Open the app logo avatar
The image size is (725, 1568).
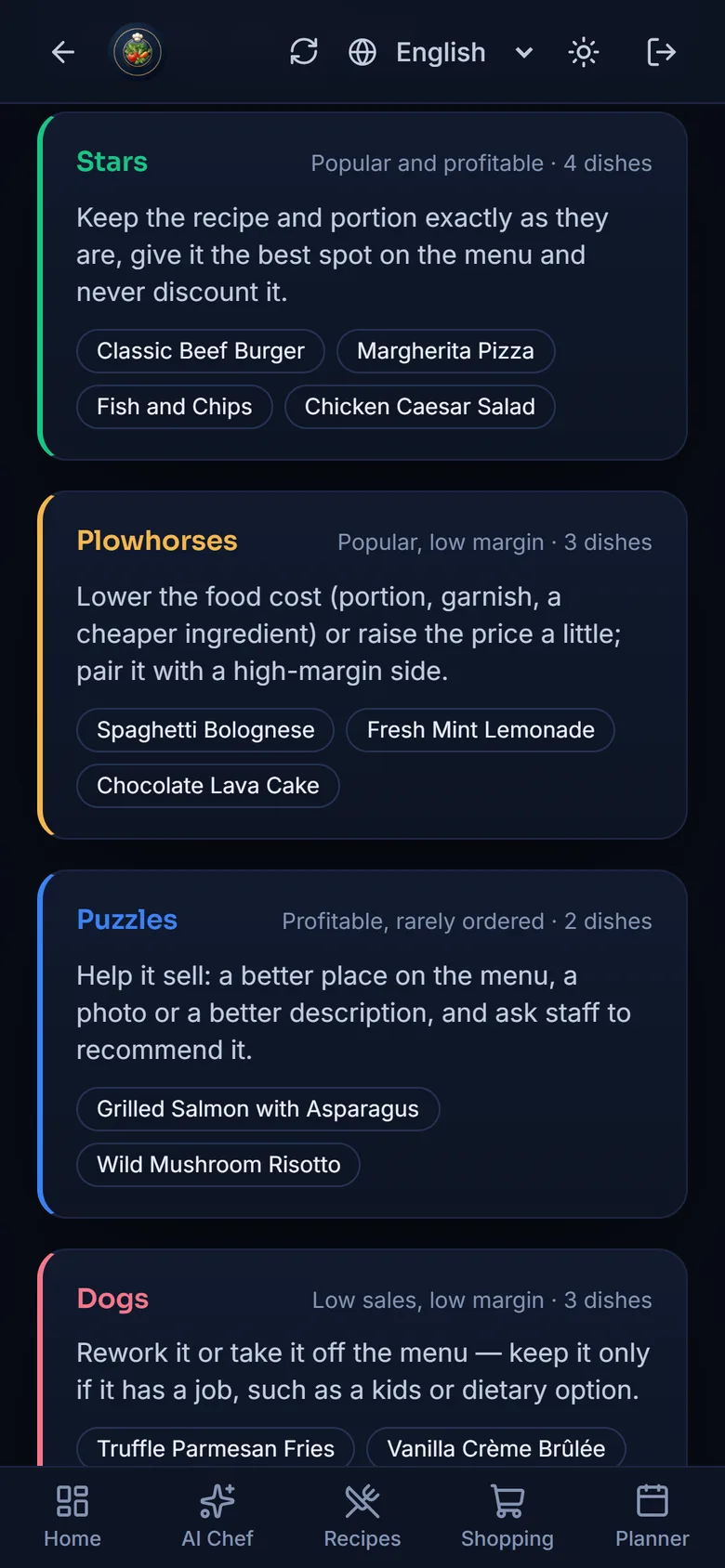pyautogui.click(x=138, y=52)
